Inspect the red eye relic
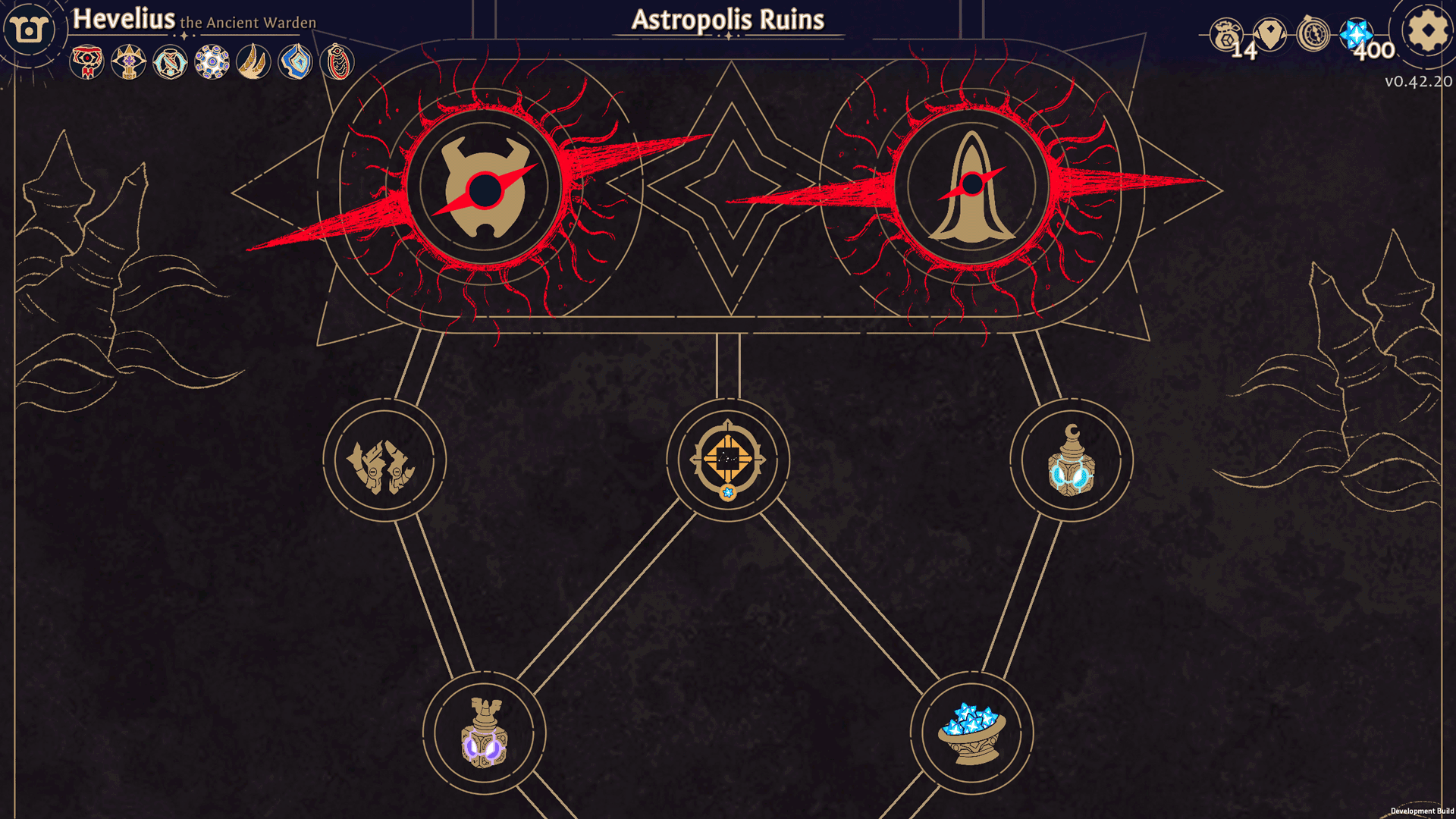1456x819 pixels. (x=87, y=62)
